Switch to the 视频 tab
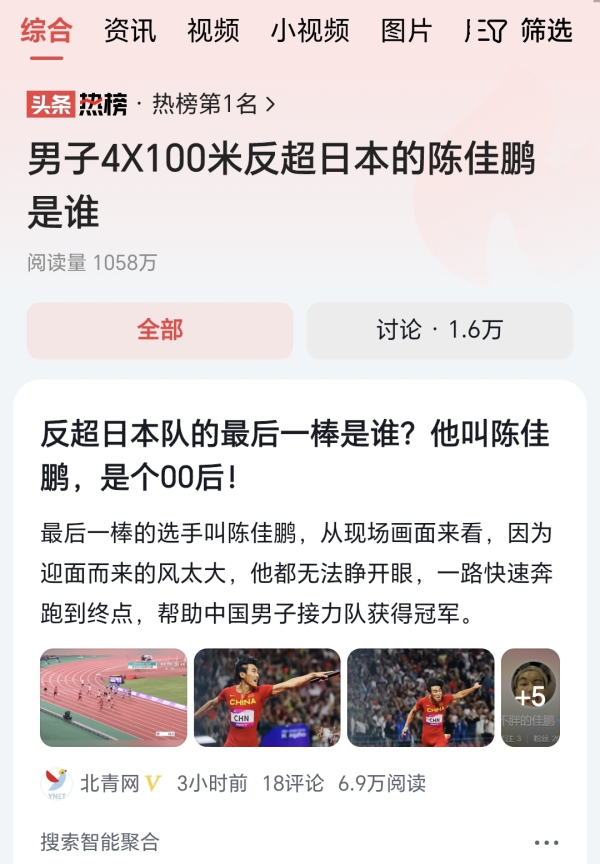This screenshot has height=864, width=600. coord(213,31)
